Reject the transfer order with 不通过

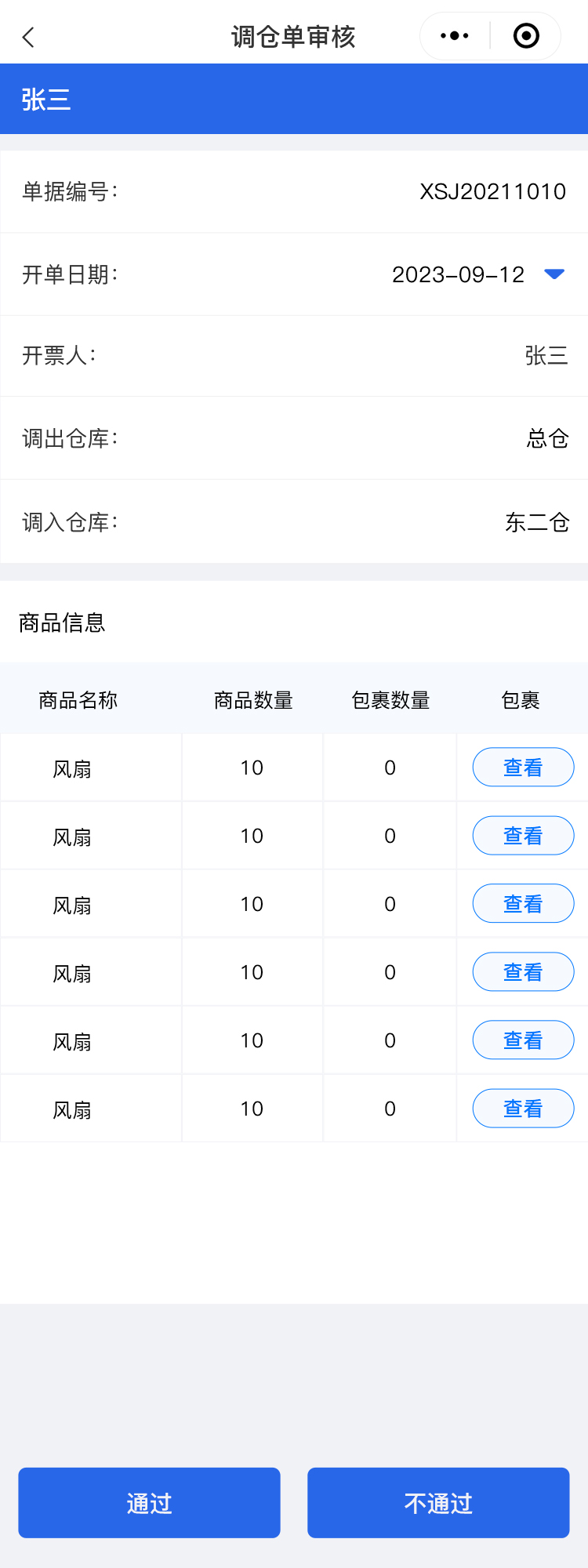438,1503
